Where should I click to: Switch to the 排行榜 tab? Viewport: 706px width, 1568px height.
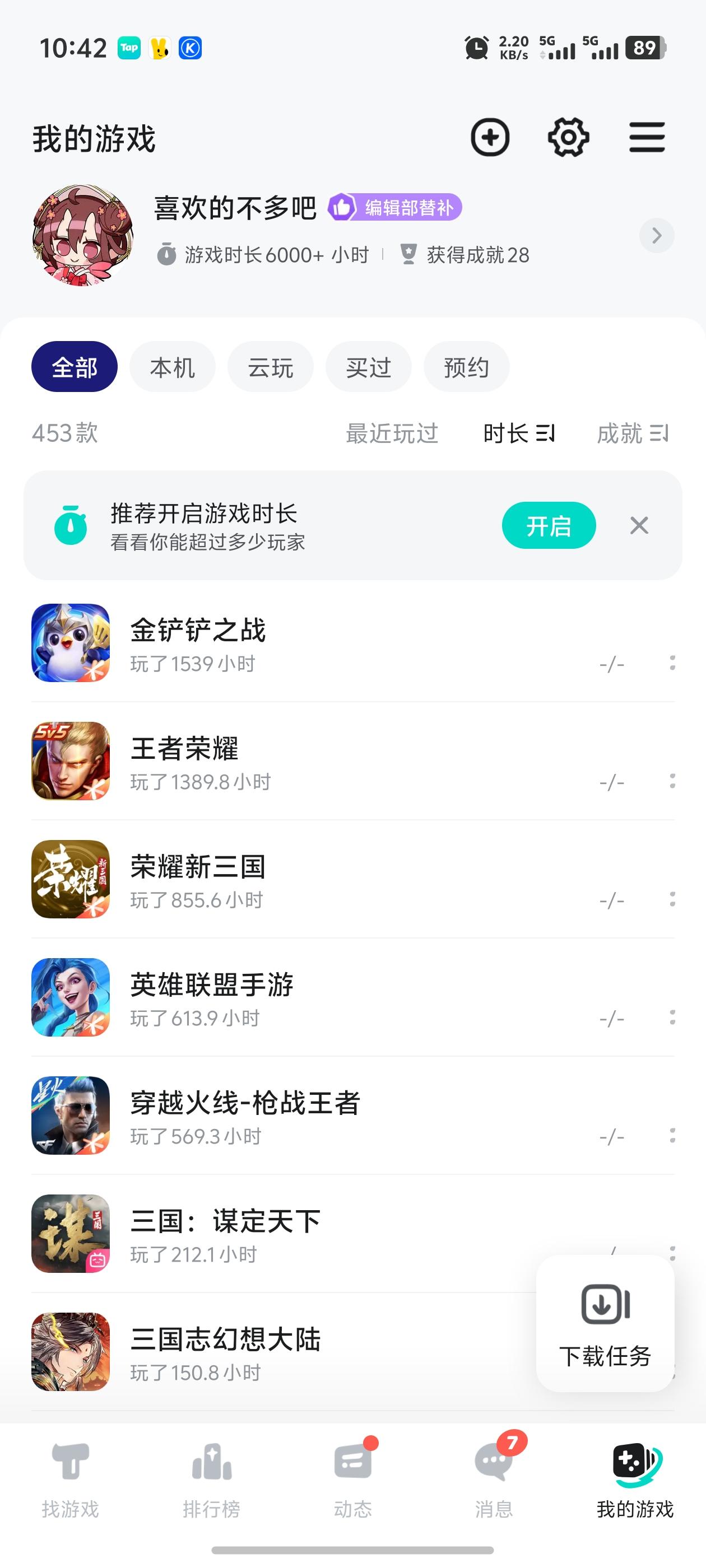pos(211,1480)
